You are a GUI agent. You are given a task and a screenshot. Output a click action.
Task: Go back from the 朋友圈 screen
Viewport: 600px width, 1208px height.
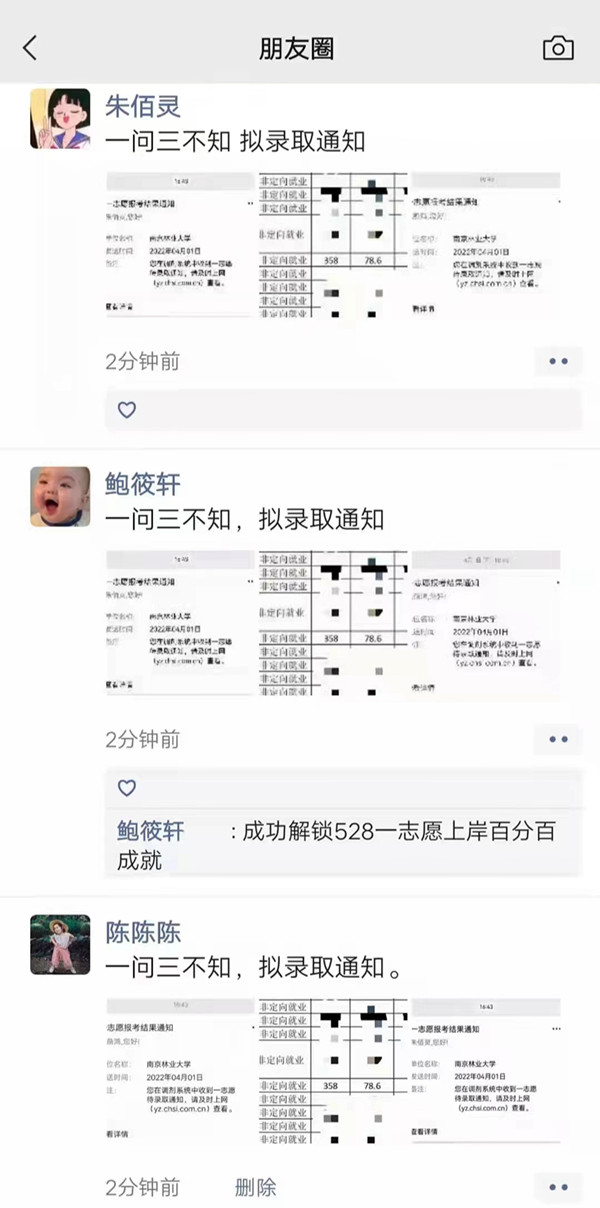pos(30,47)
